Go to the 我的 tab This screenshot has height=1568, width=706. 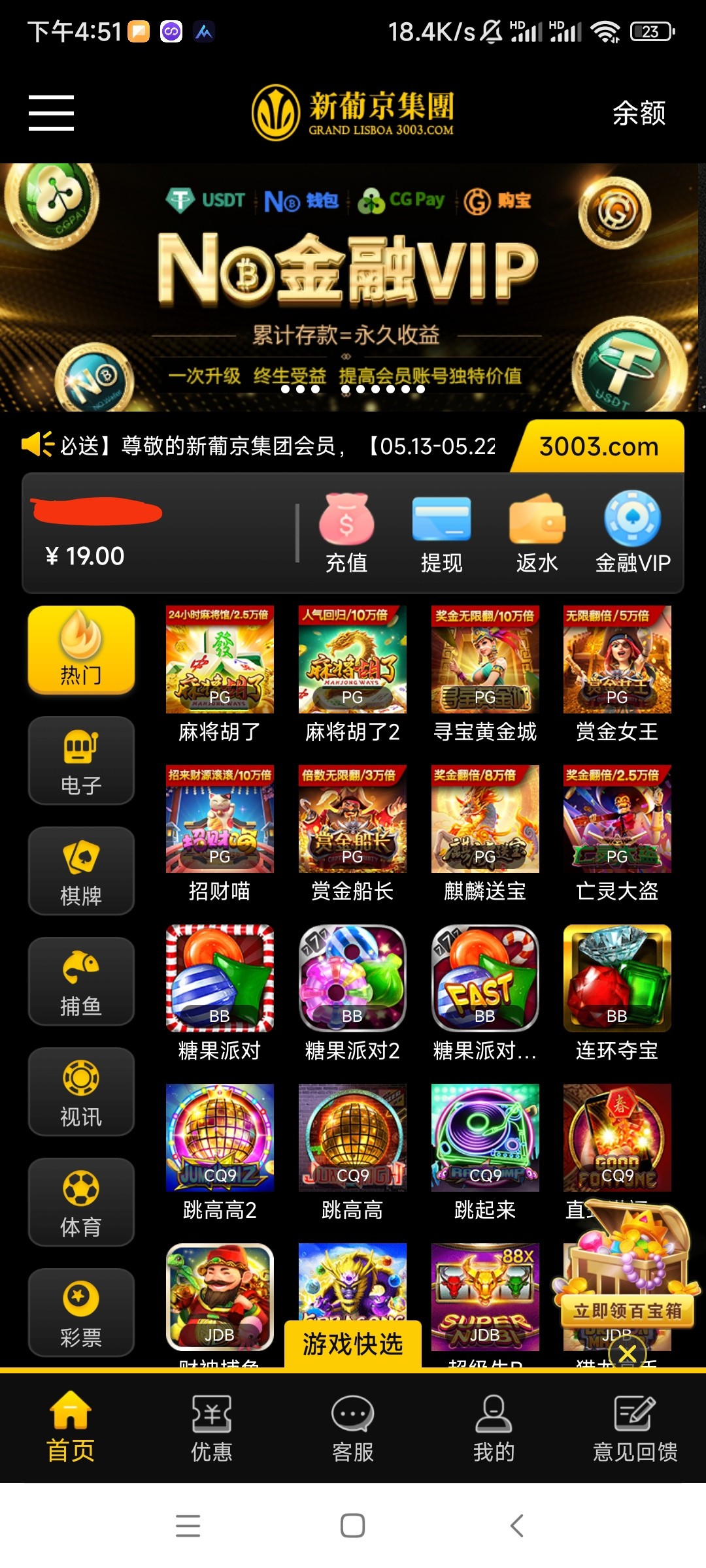[x=494, y=1428]
